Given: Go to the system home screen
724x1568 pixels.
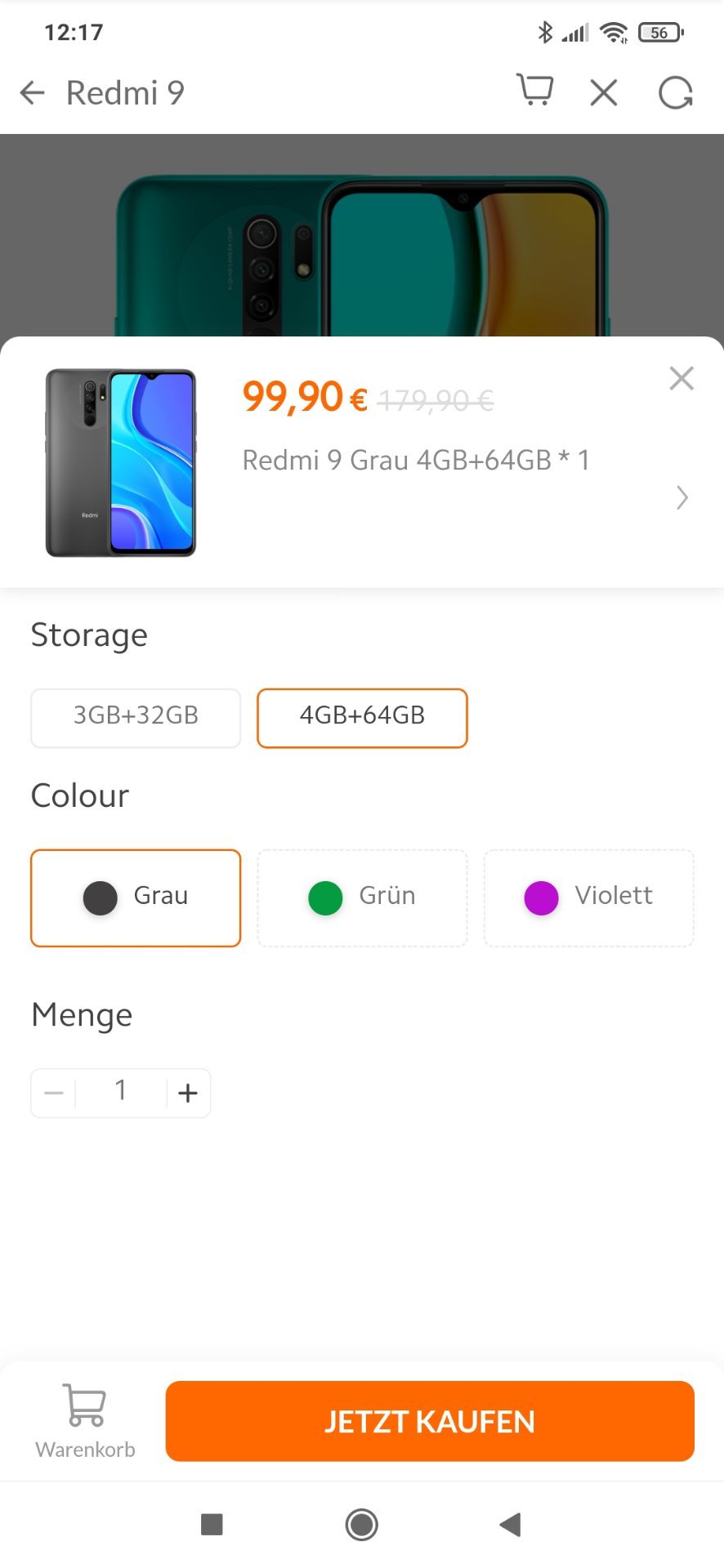Looking at the screenshot, I should pyautogui.click(x=361, y=1524).
